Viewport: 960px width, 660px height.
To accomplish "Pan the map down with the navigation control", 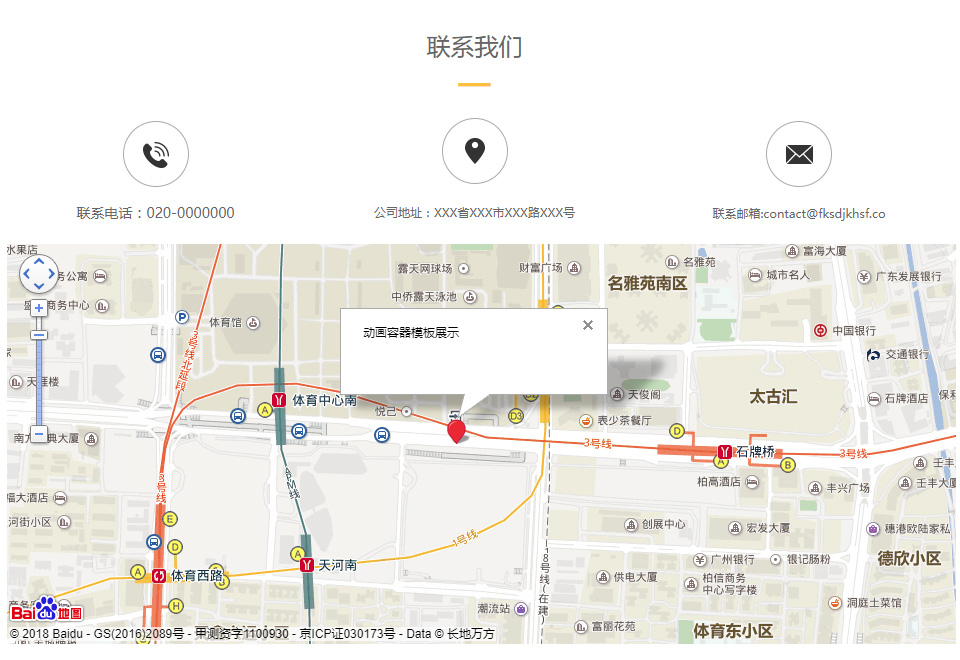I will tap(39, 286).
